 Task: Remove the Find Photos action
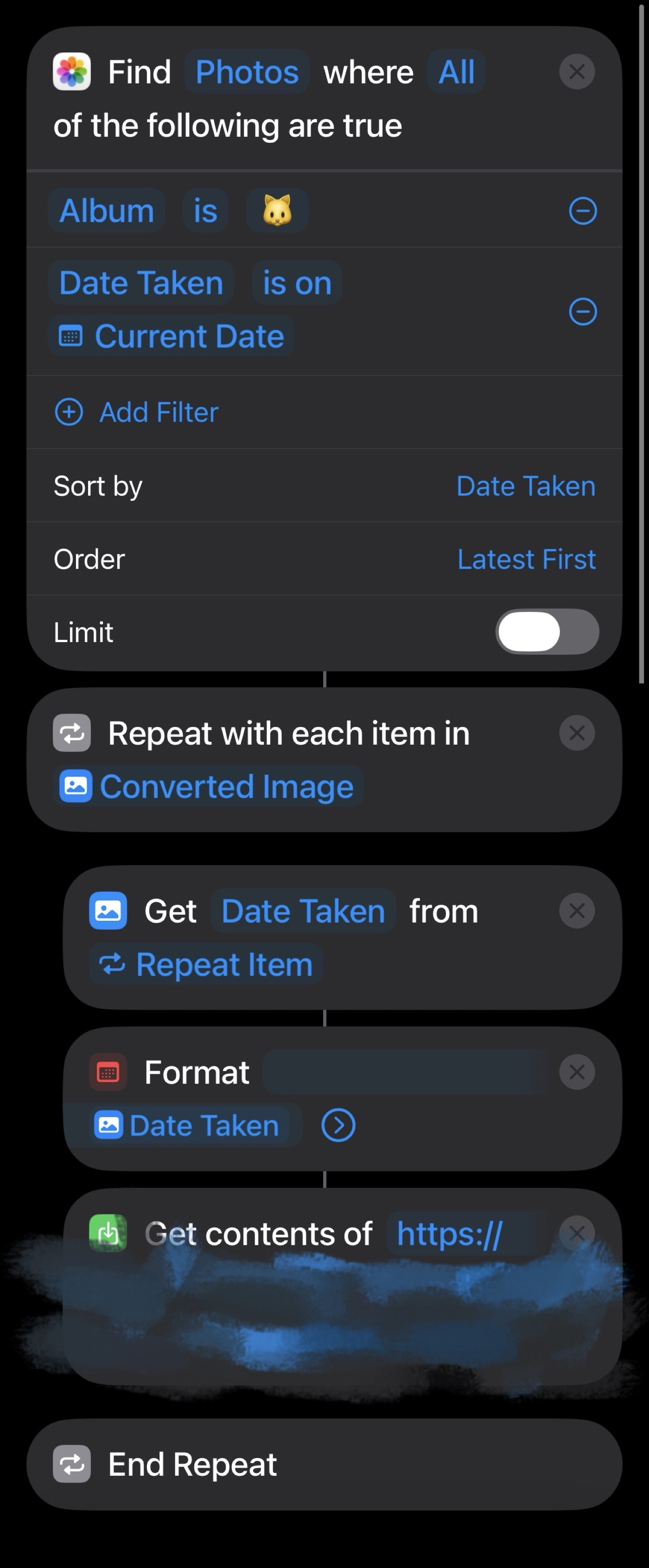(x=576, y=72)
